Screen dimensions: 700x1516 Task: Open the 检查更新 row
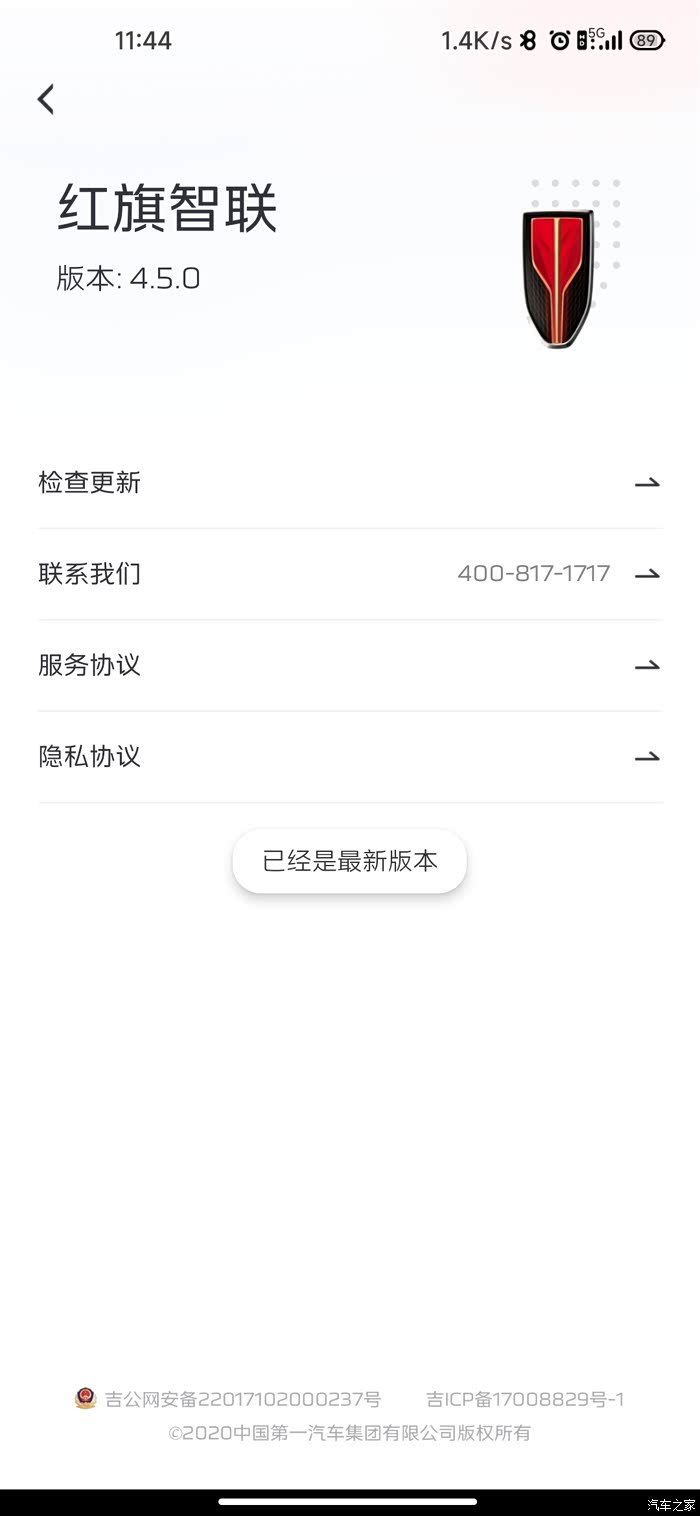(x=350, y=483)
